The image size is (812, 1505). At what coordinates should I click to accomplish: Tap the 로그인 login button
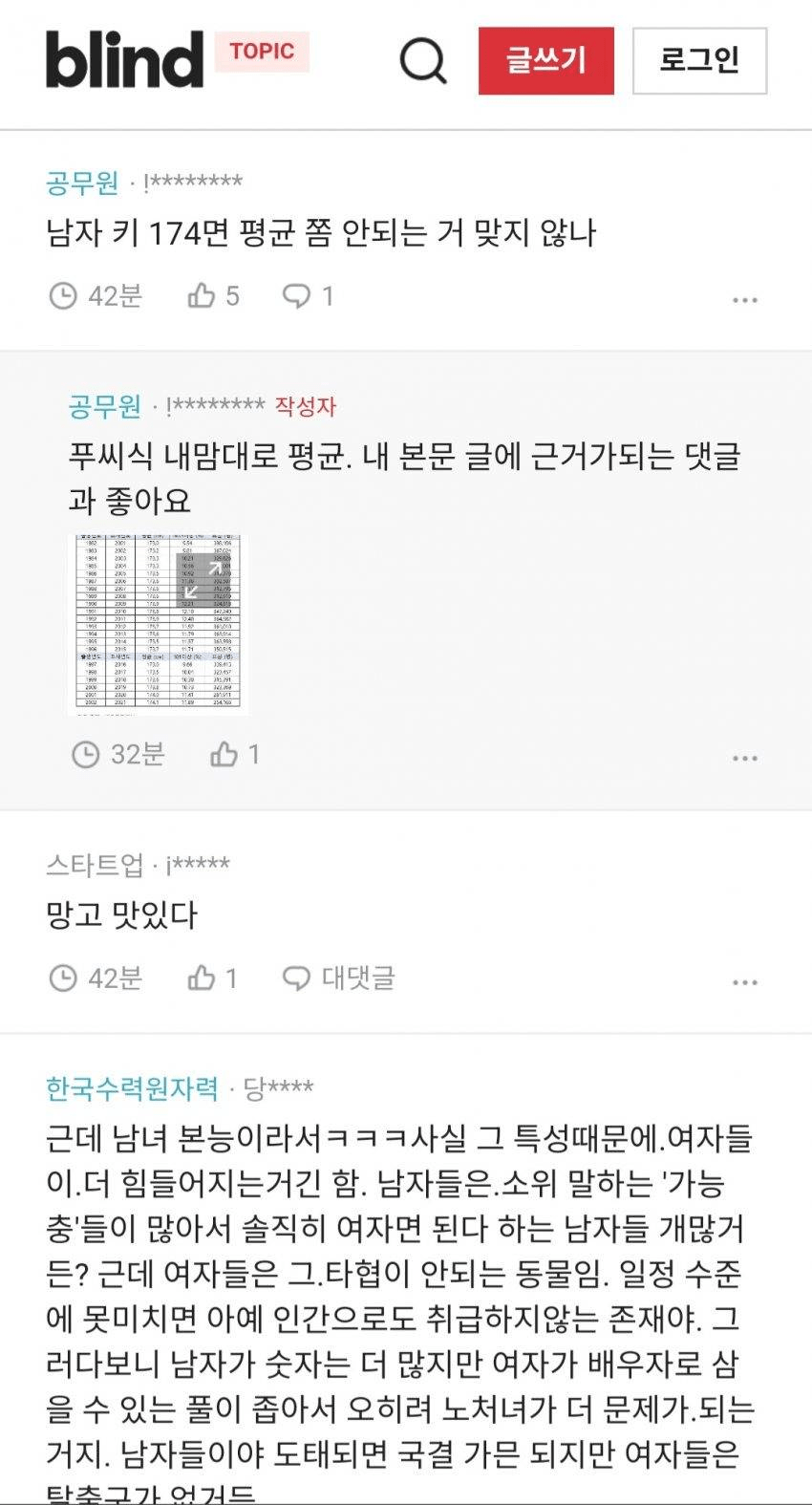[x=699, y=61]
